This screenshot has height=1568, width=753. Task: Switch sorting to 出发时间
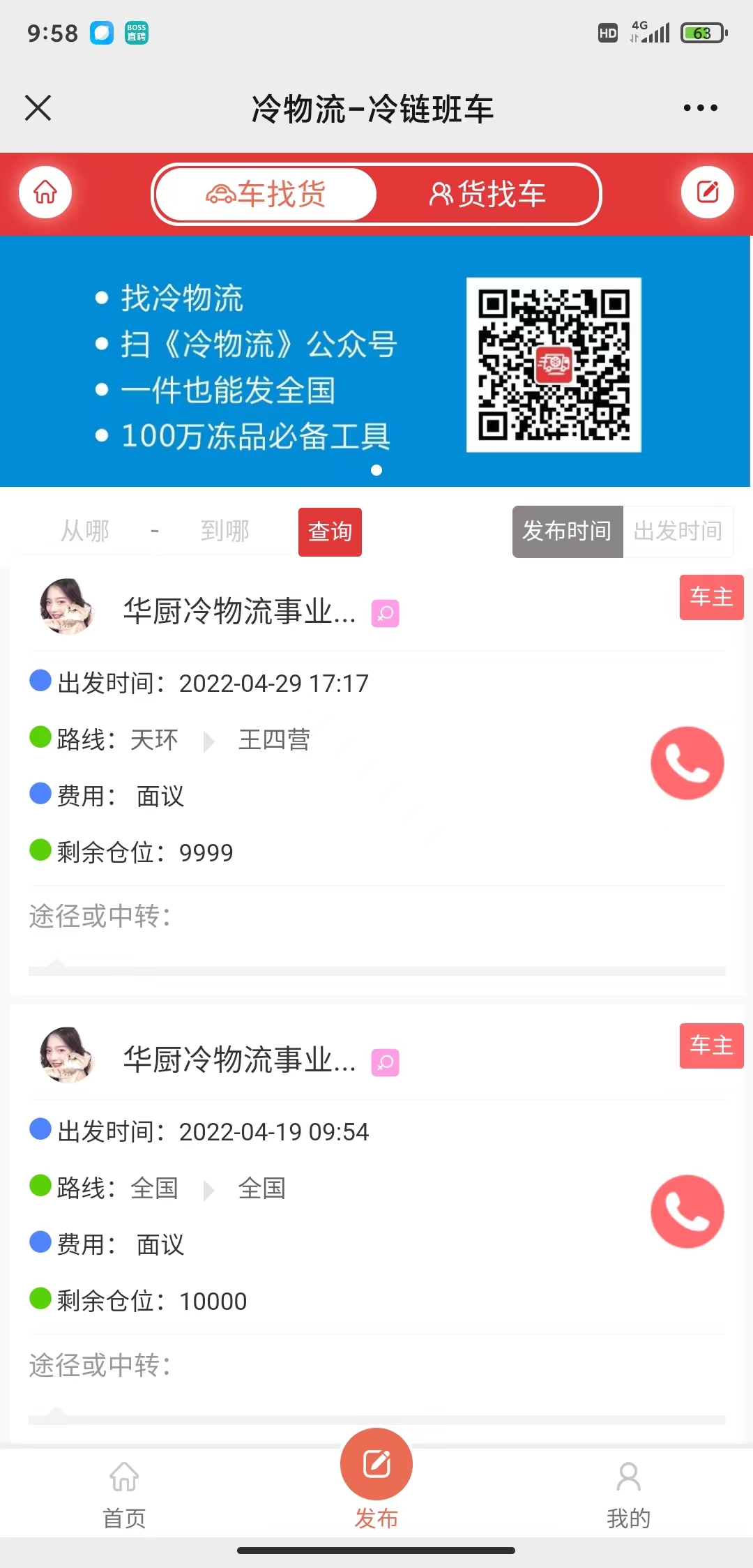678,531
